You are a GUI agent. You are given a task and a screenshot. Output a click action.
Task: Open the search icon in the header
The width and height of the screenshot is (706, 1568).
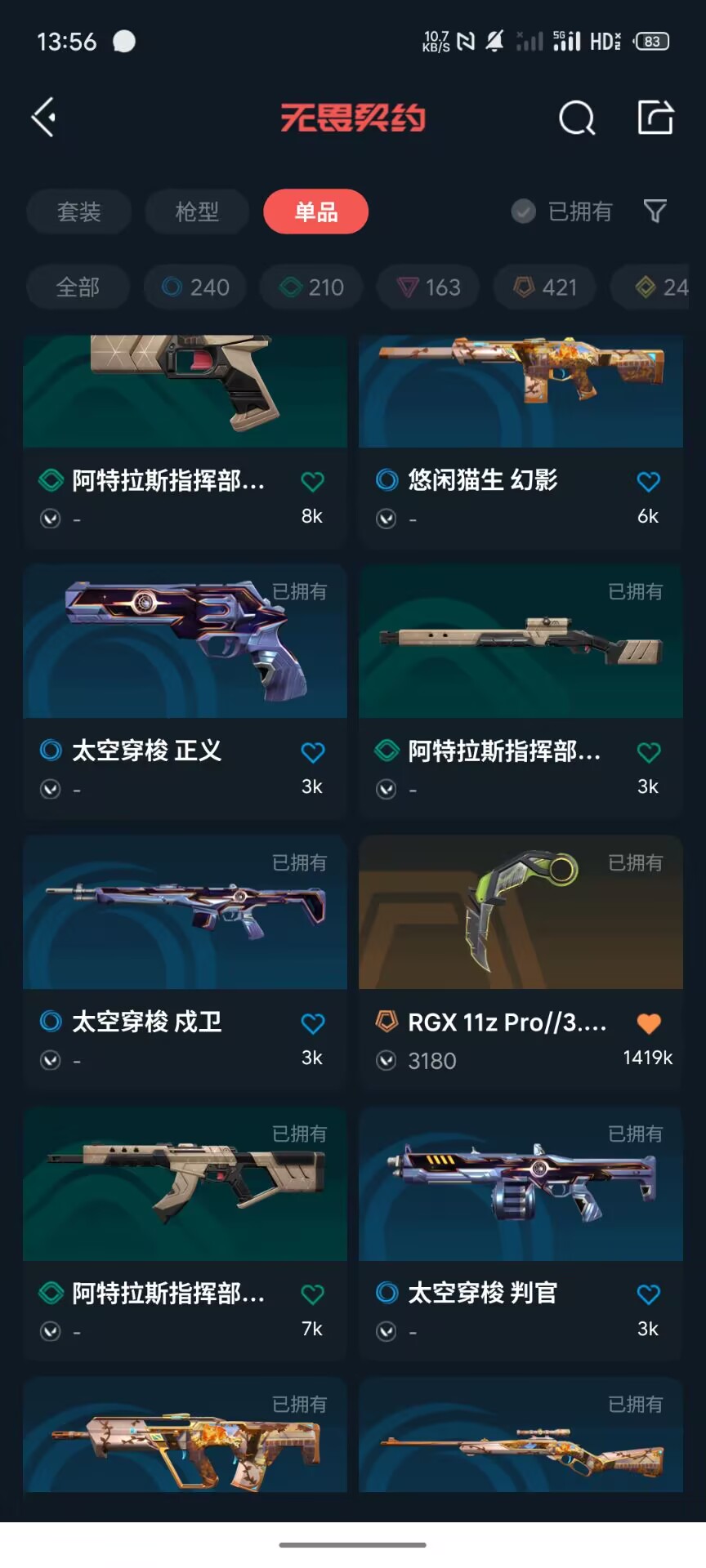click(x=576, y=118)
